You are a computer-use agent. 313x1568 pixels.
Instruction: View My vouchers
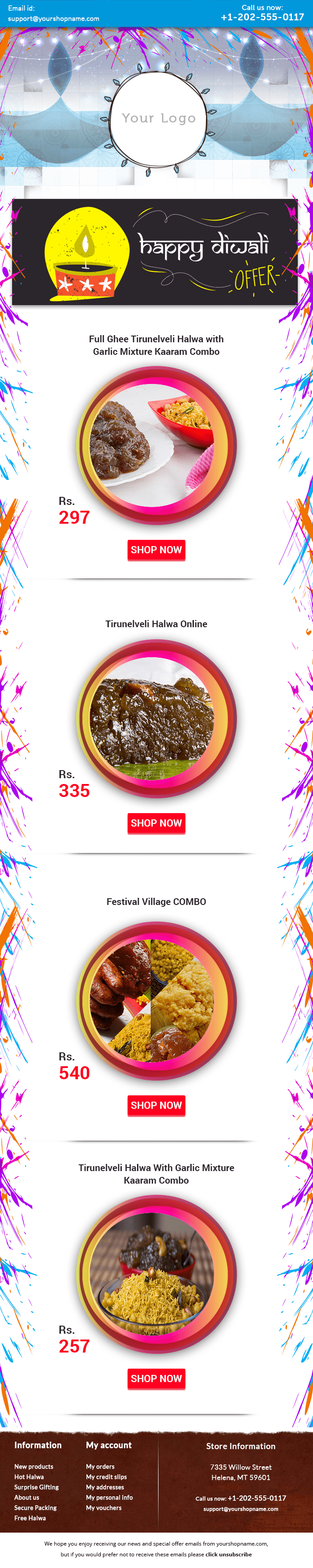[x=103, y=1508]
